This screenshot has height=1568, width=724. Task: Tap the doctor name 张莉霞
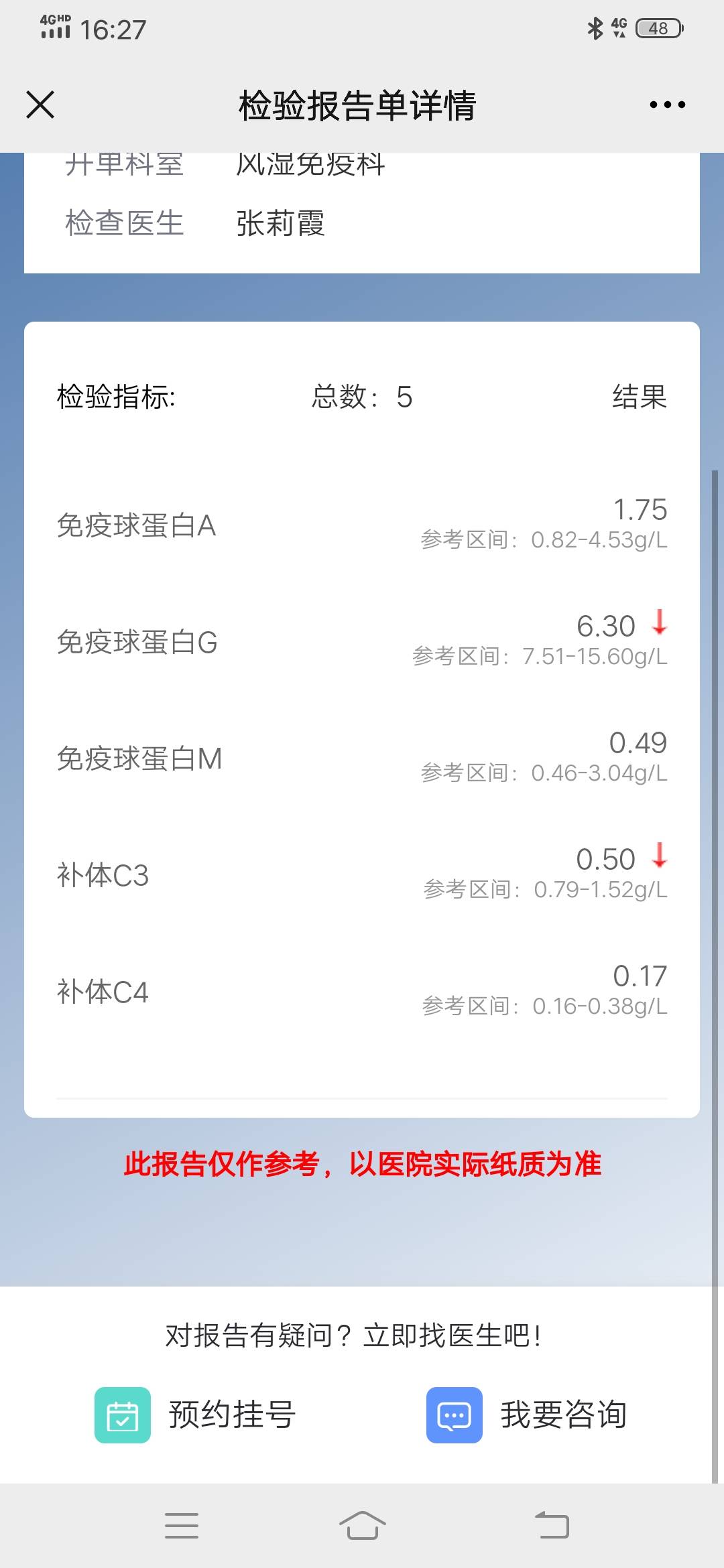click(281, 224)
